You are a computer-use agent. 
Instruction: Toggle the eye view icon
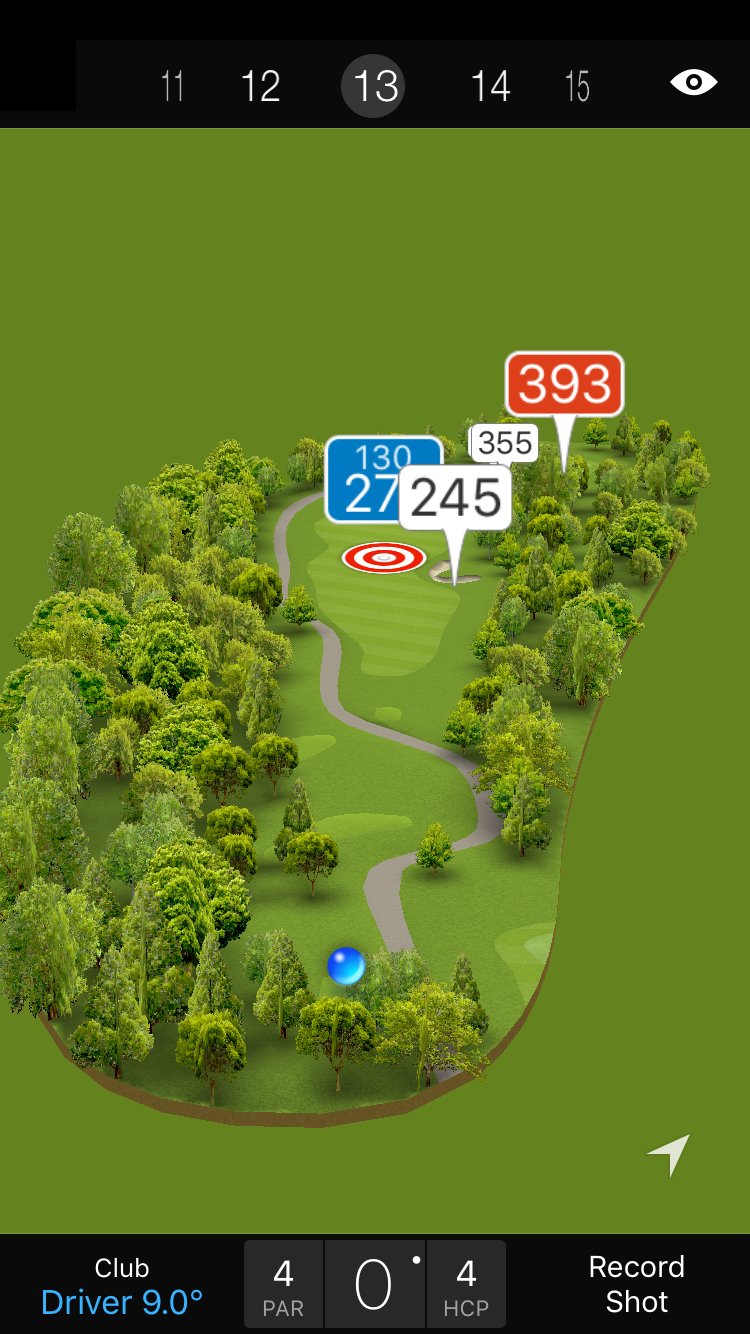pos(693,83)
